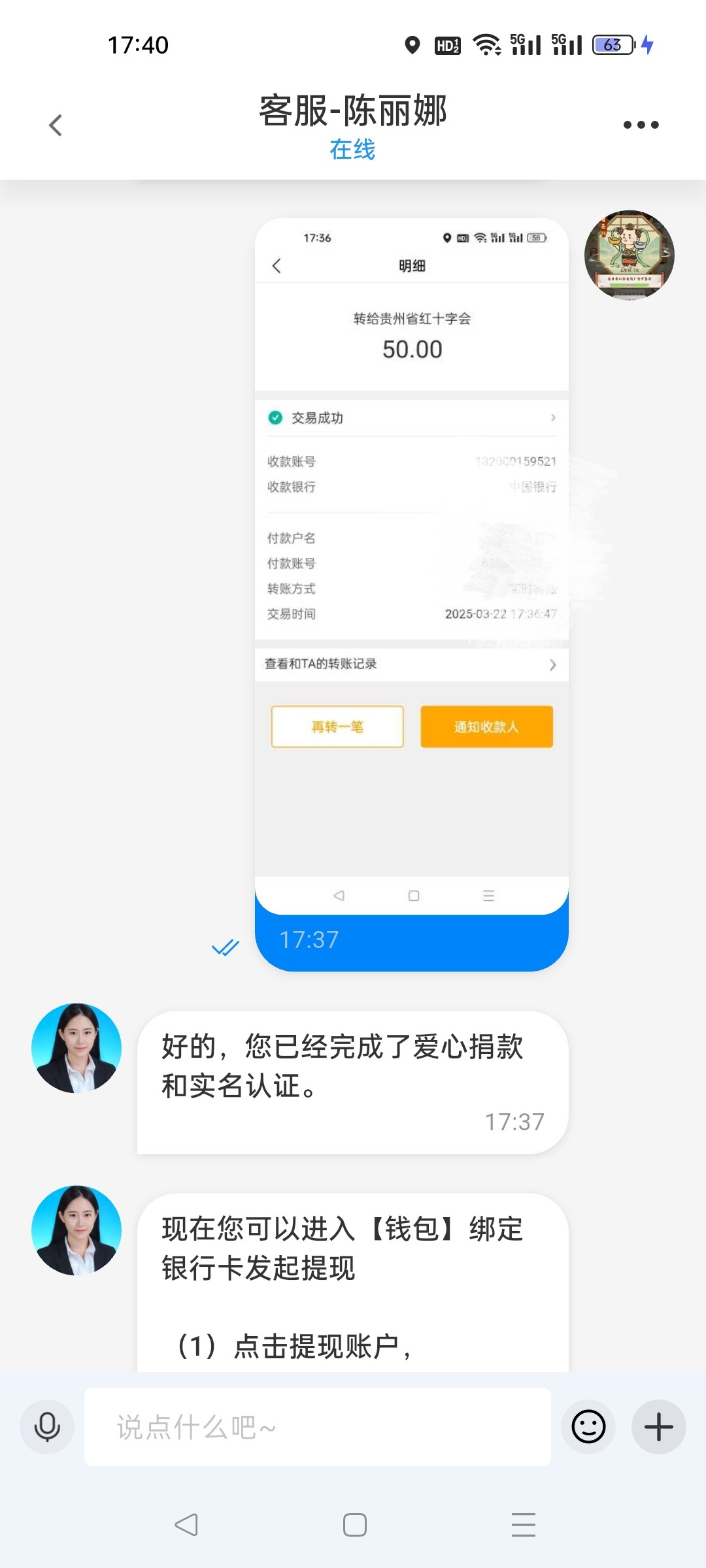Open system recent apps

pyautogui.click(x=523, y=1525)
